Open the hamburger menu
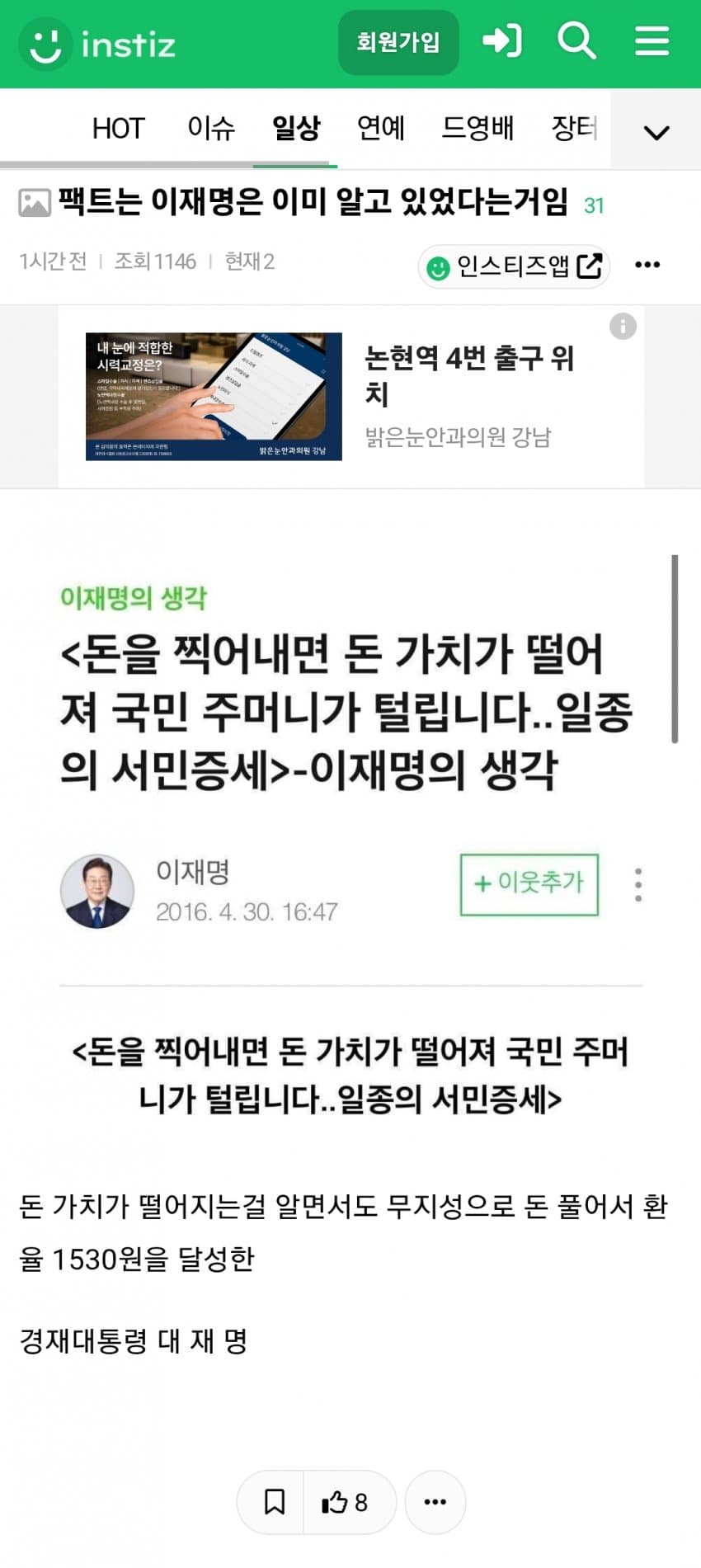Image resolution: width=701 pixels, height=1568 pixels. (x=652, y=40)
